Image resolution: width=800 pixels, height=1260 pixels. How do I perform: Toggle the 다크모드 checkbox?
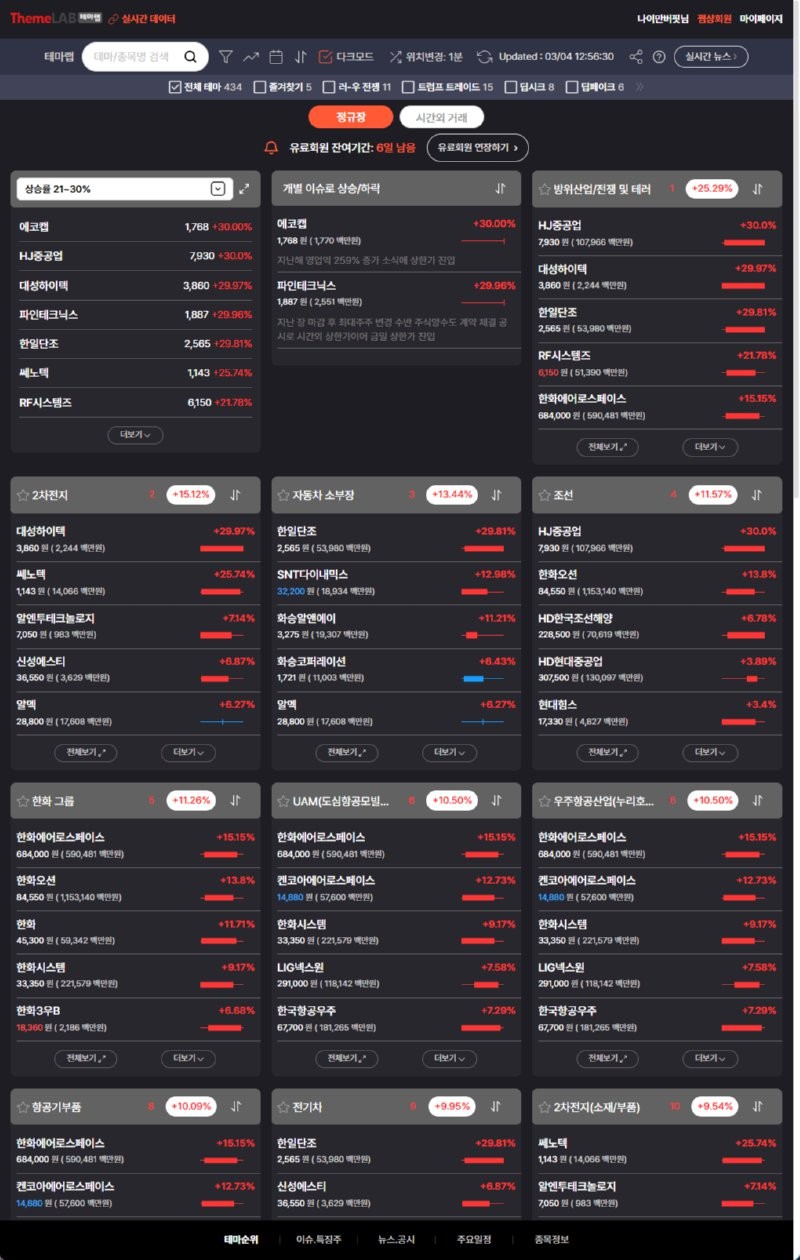coord(326,57)
